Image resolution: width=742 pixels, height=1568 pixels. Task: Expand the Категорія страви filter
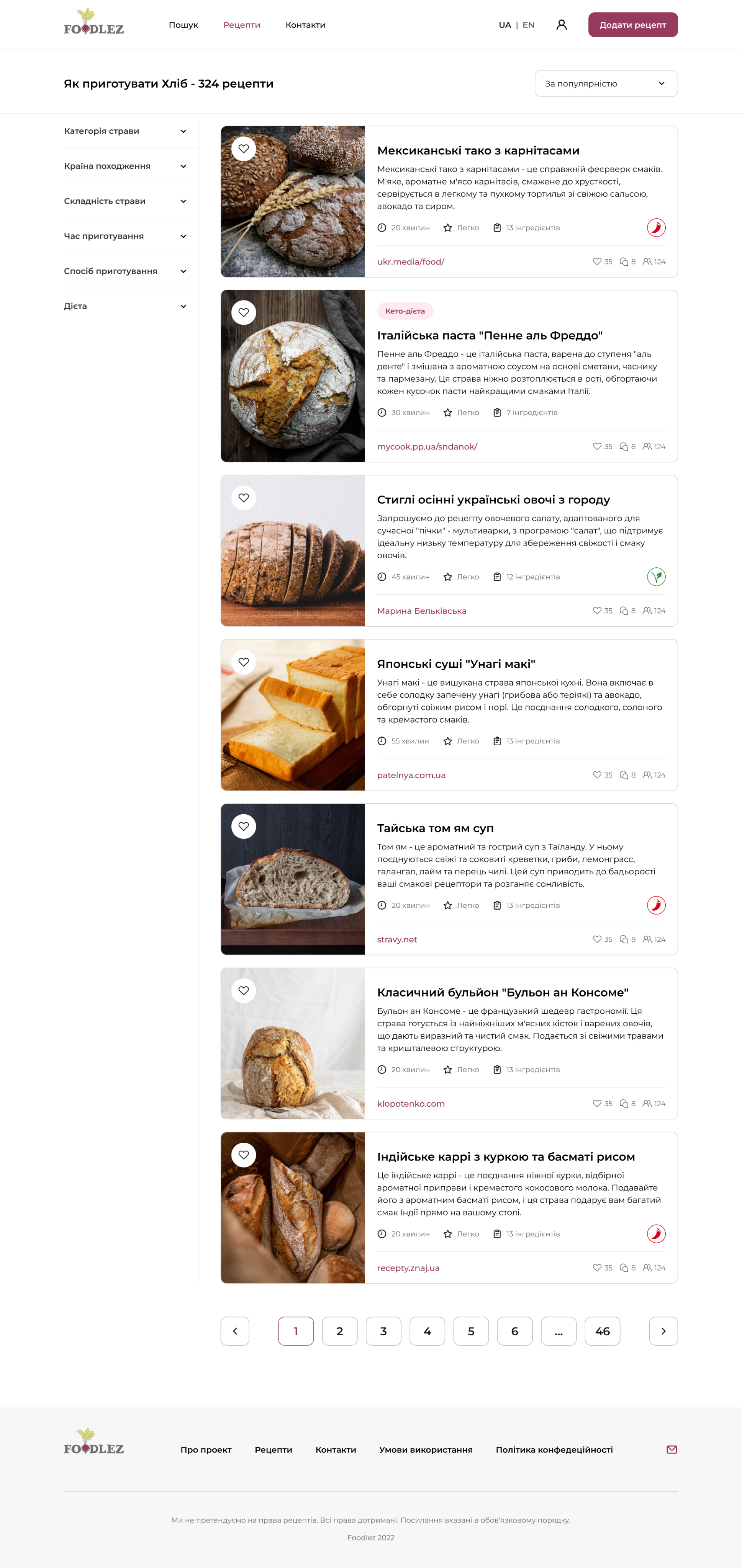[x=126, y=131]
